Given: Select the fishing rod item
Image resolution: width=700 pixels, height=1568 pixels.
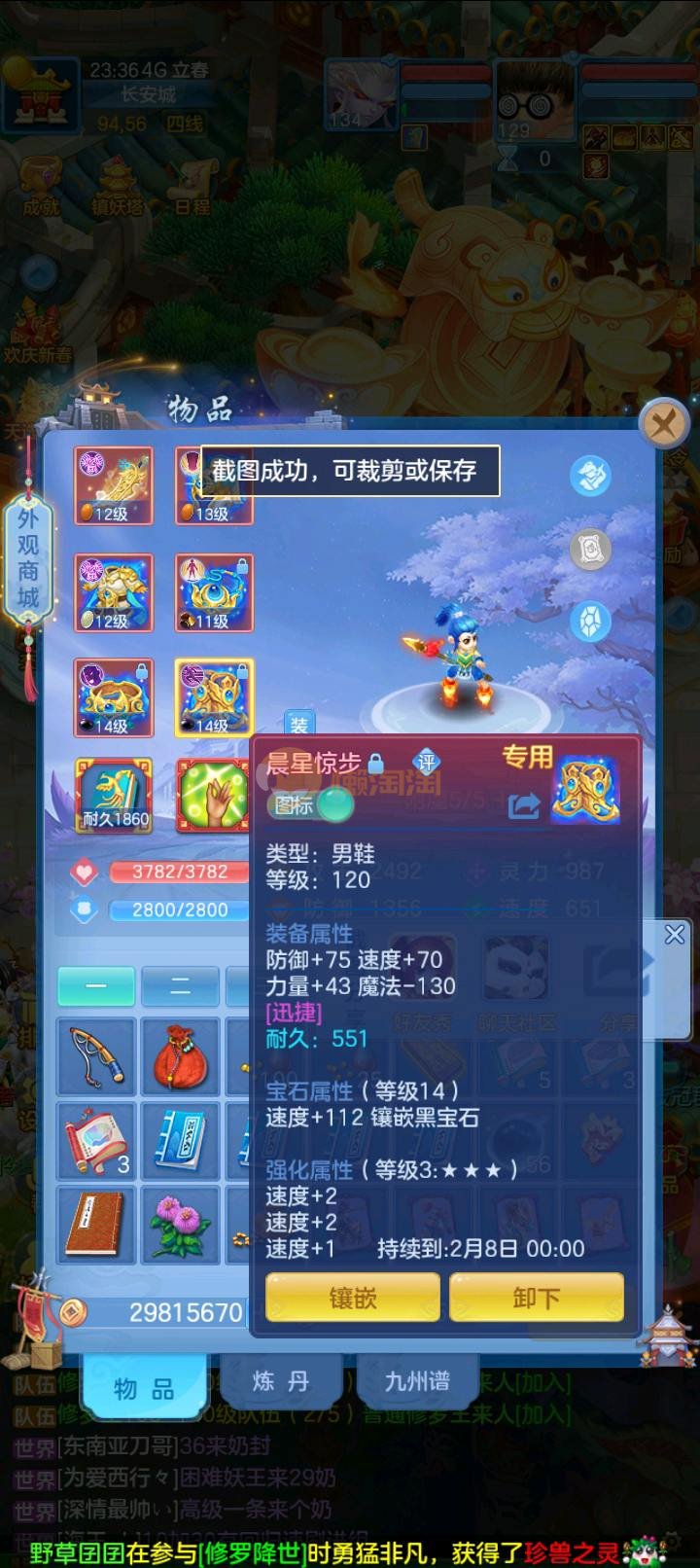Looking at the screenshot, I should [95, 1056].
